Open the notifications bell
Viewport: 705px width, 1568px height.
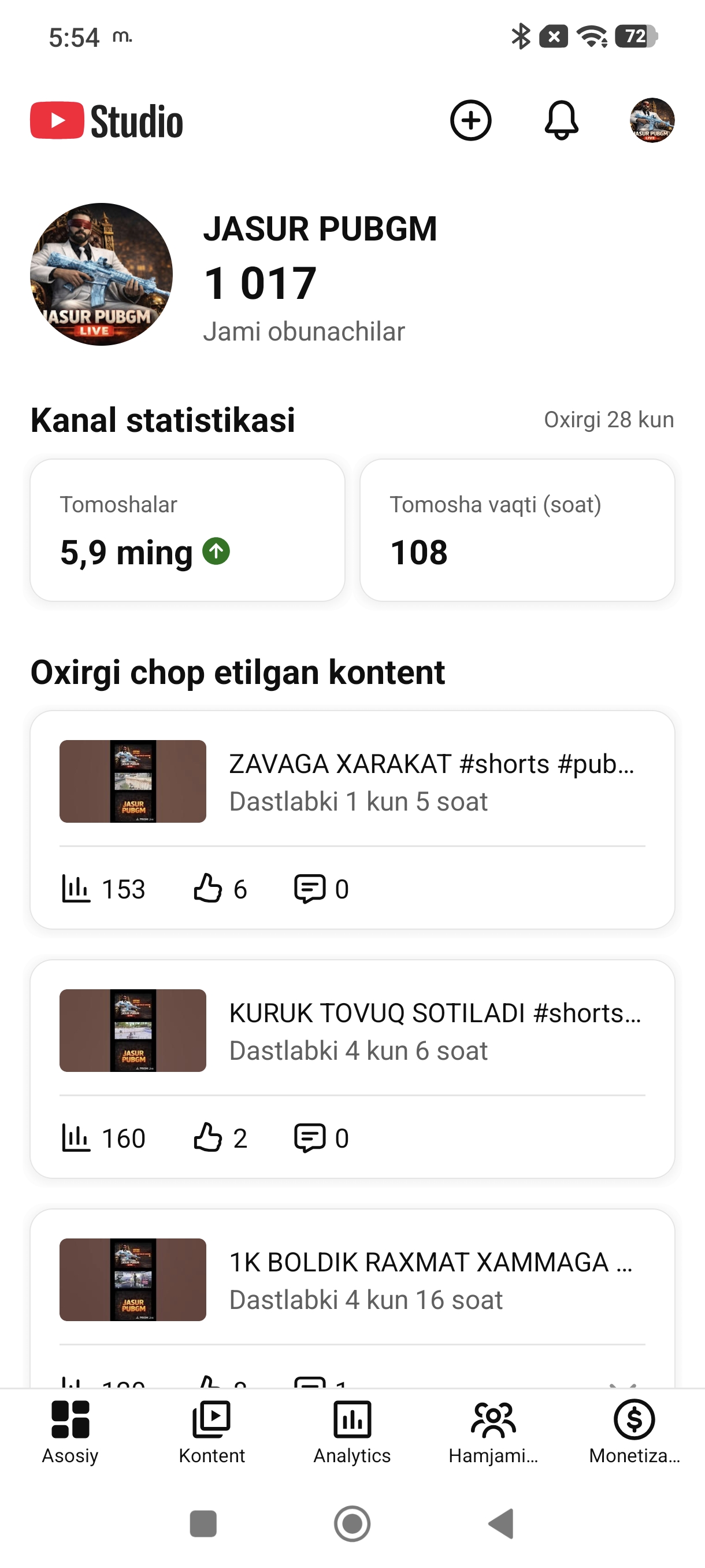coord(561,120)
